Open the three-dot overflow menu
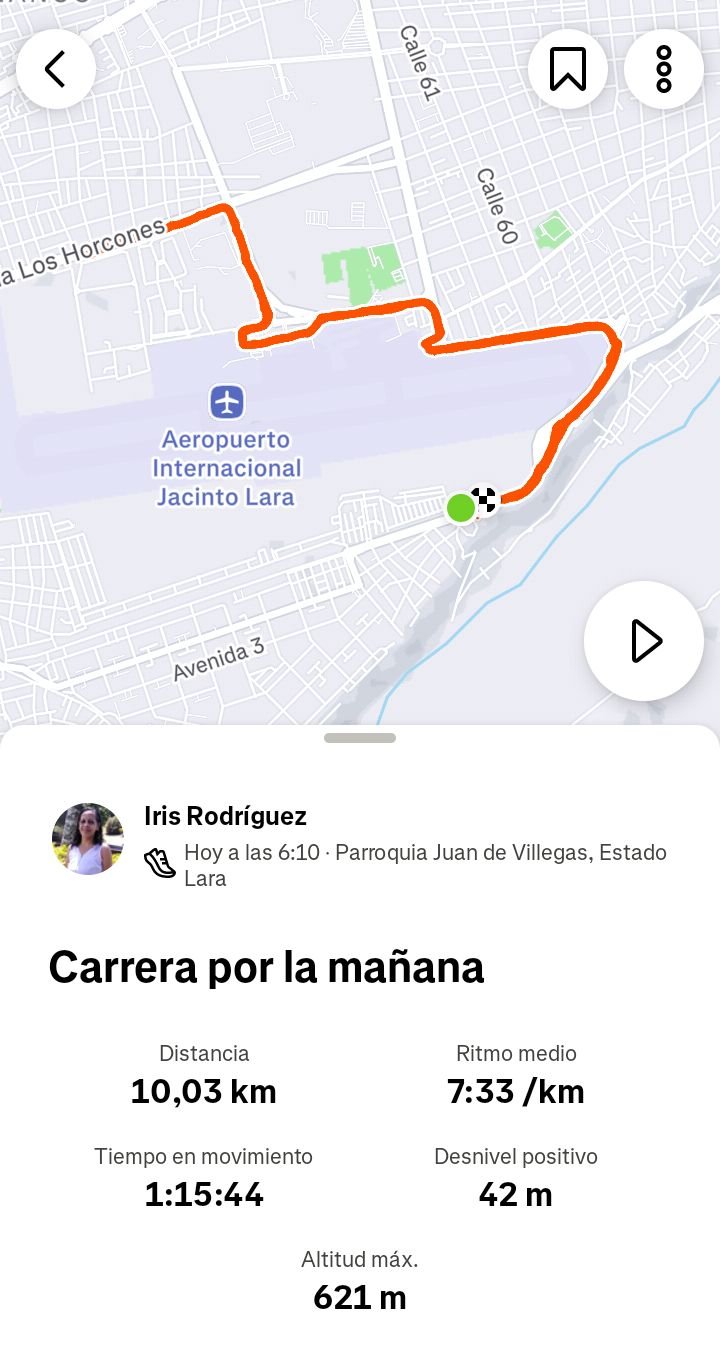The image size is (720, 1357). tap(664, 69)
